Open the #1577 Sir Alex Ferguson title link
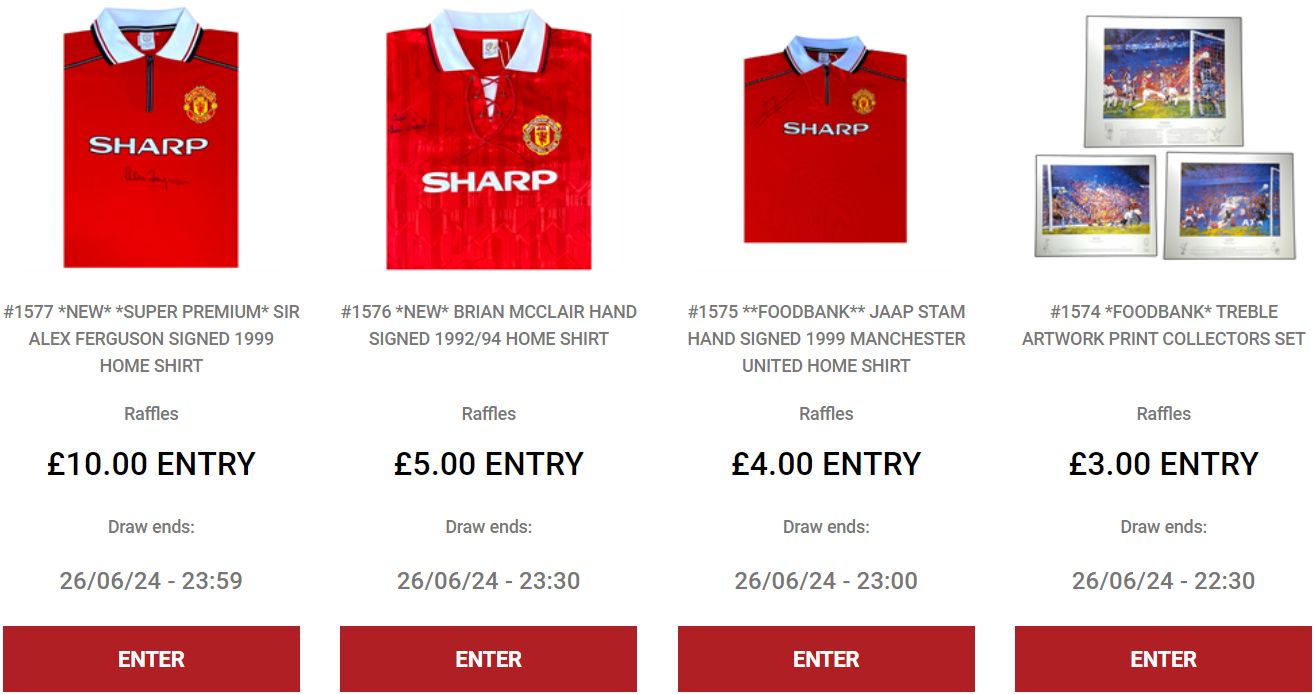Image resolution: width=1315 pixels, height=694 pixels. coord(151,338)
